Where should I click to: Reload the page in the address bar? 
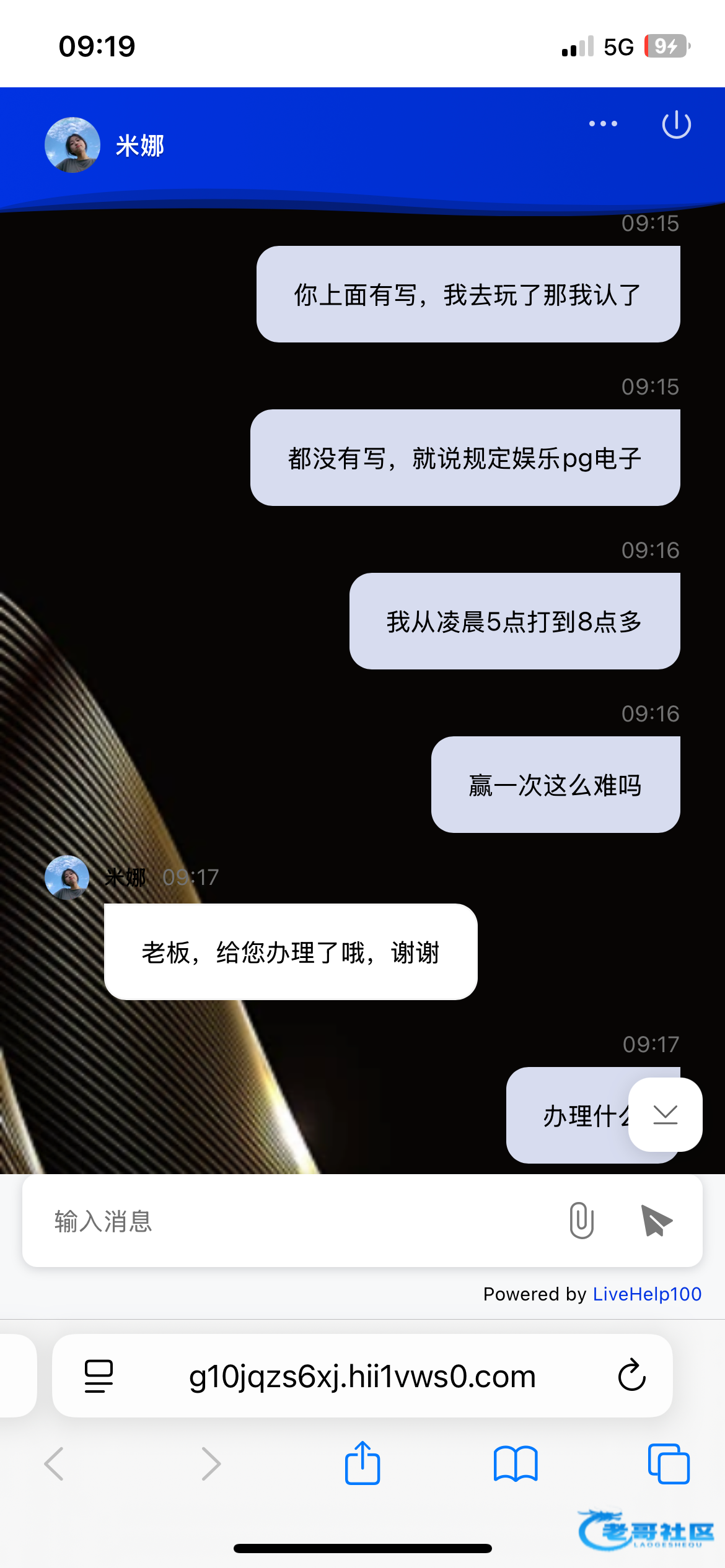click(631, 1376)
